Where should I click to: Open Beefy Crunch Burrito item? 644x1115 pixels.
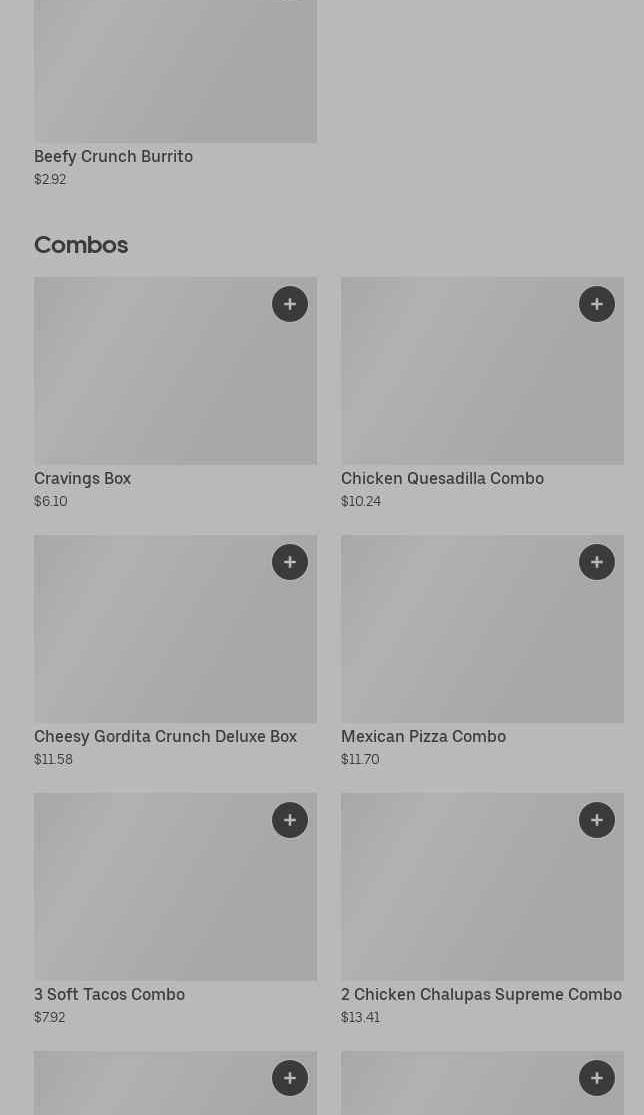(113, 156)
